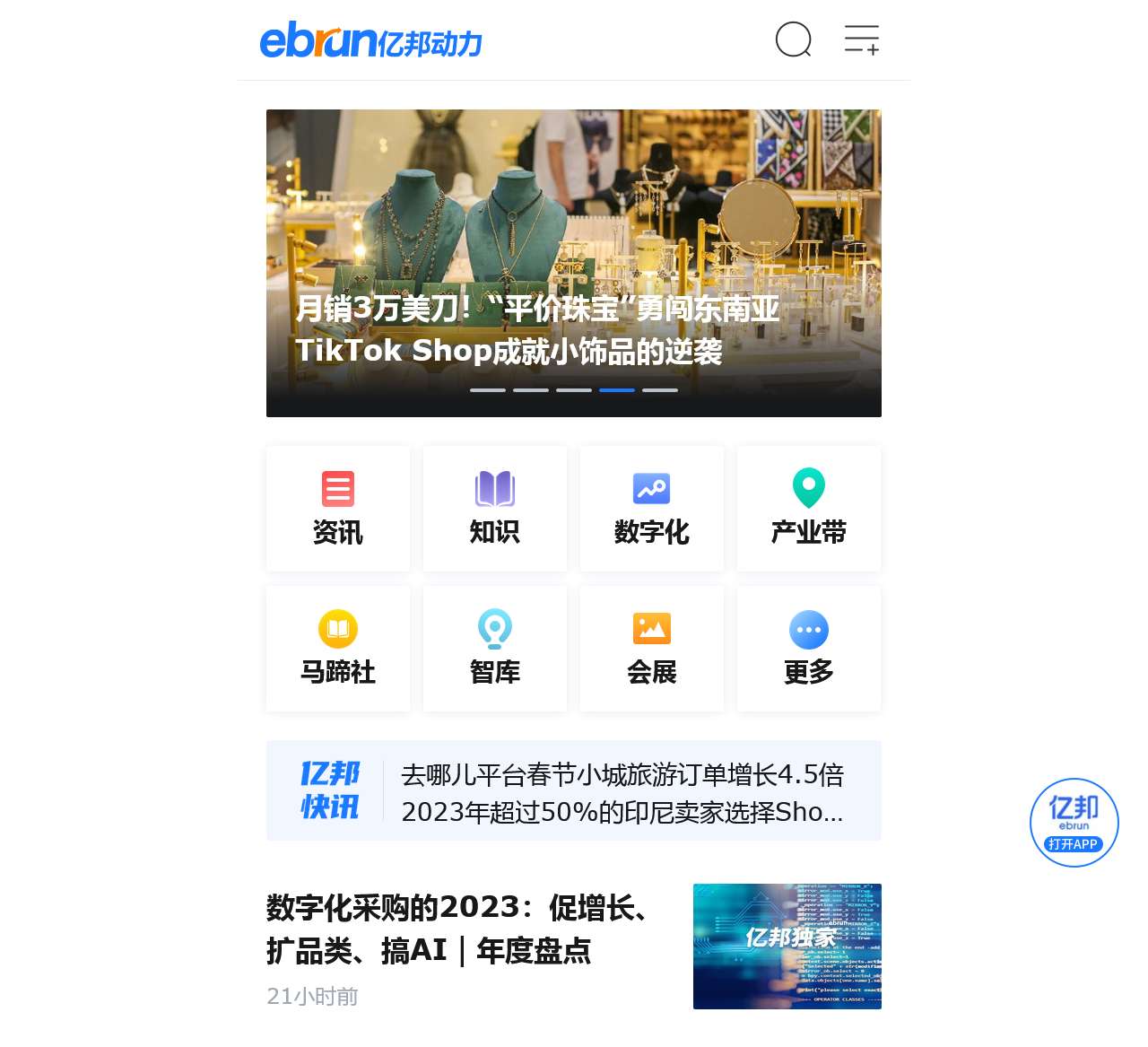
Task: Open the menu with plus icon
Action: (x=861, y=39)
